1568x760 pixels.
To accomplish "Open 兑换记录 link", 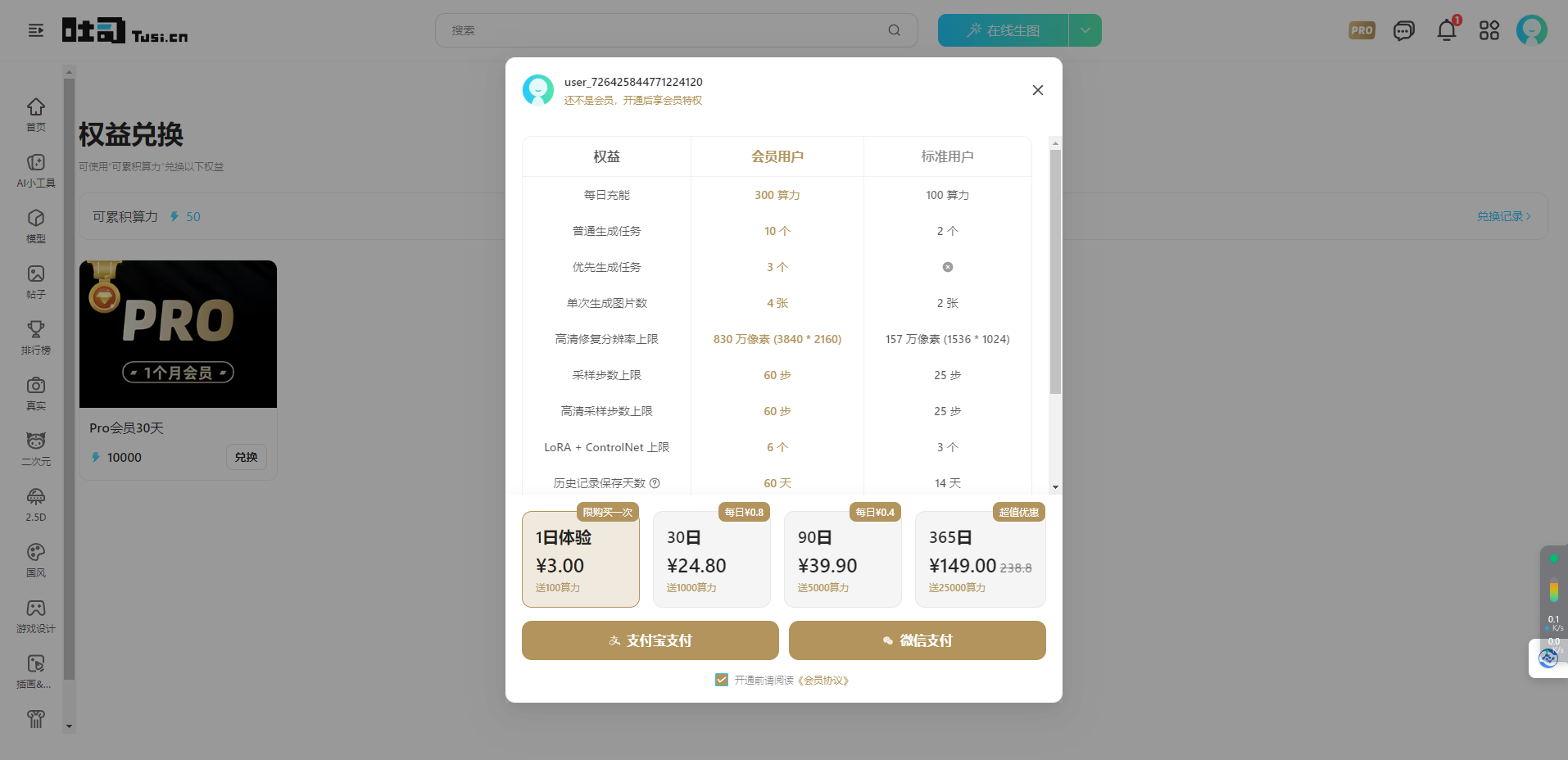I will click(x=1503, y=216).
